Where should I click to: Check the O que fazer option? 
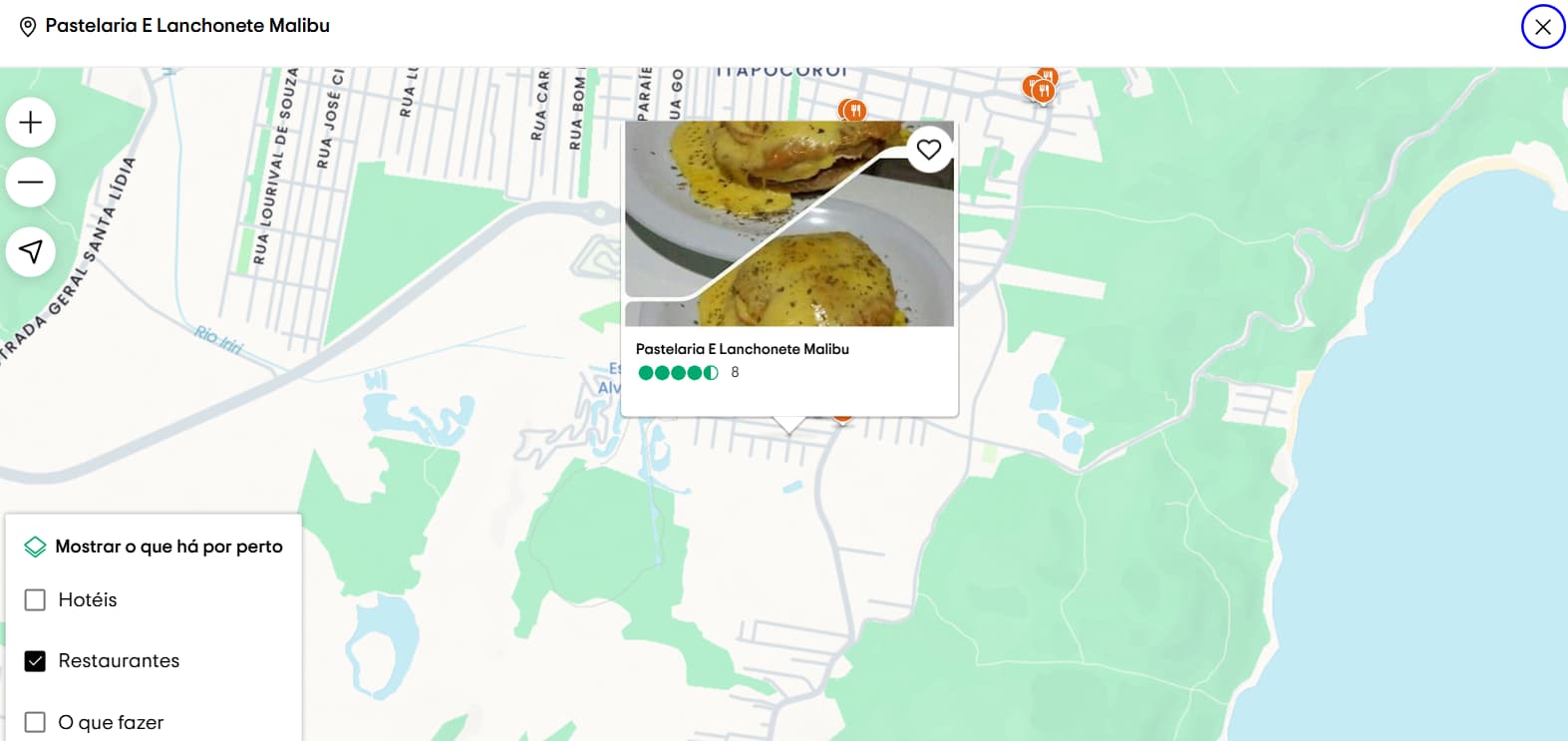[x=35, y=722]
